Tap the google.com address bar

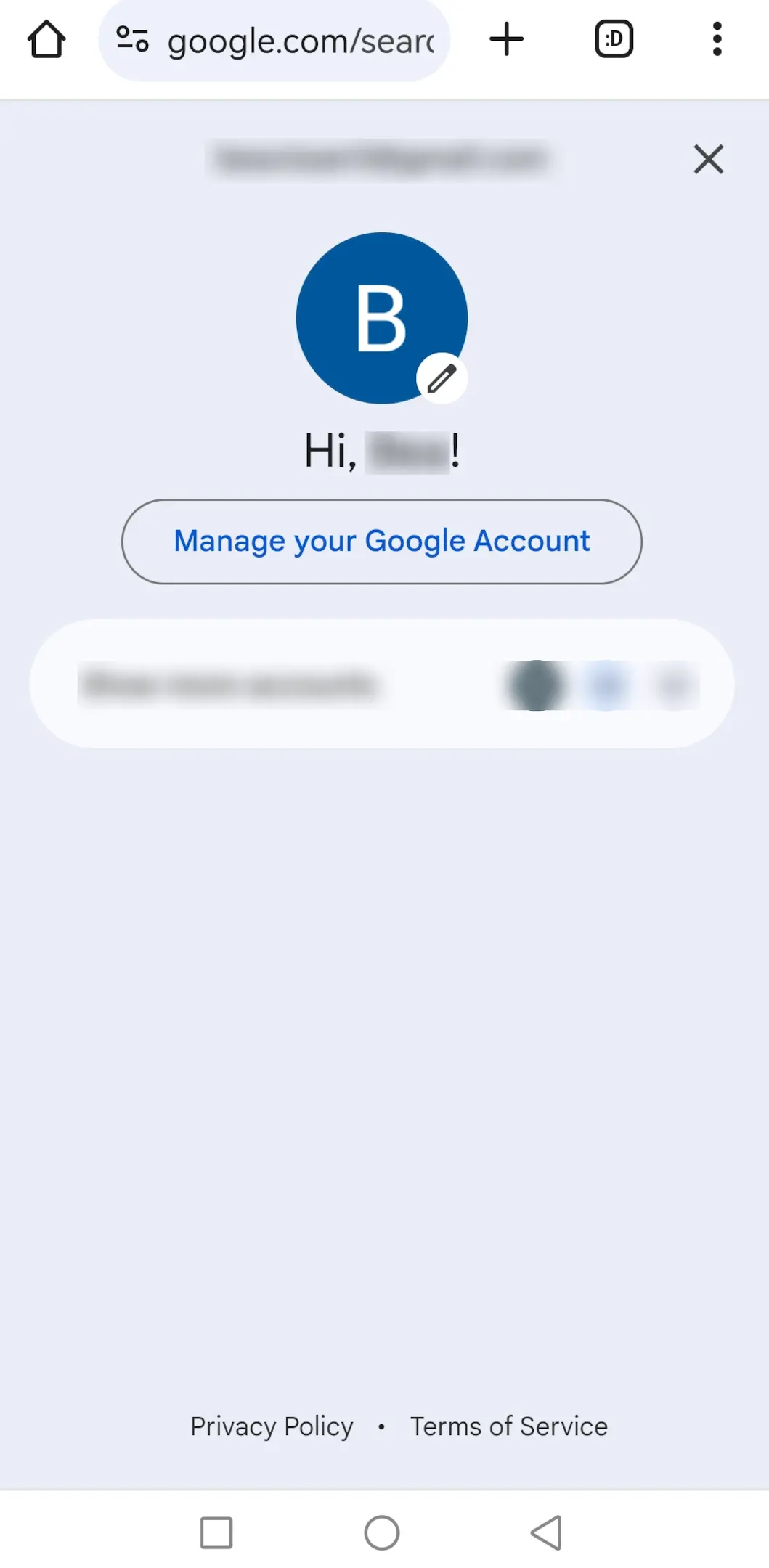point(274,40)
